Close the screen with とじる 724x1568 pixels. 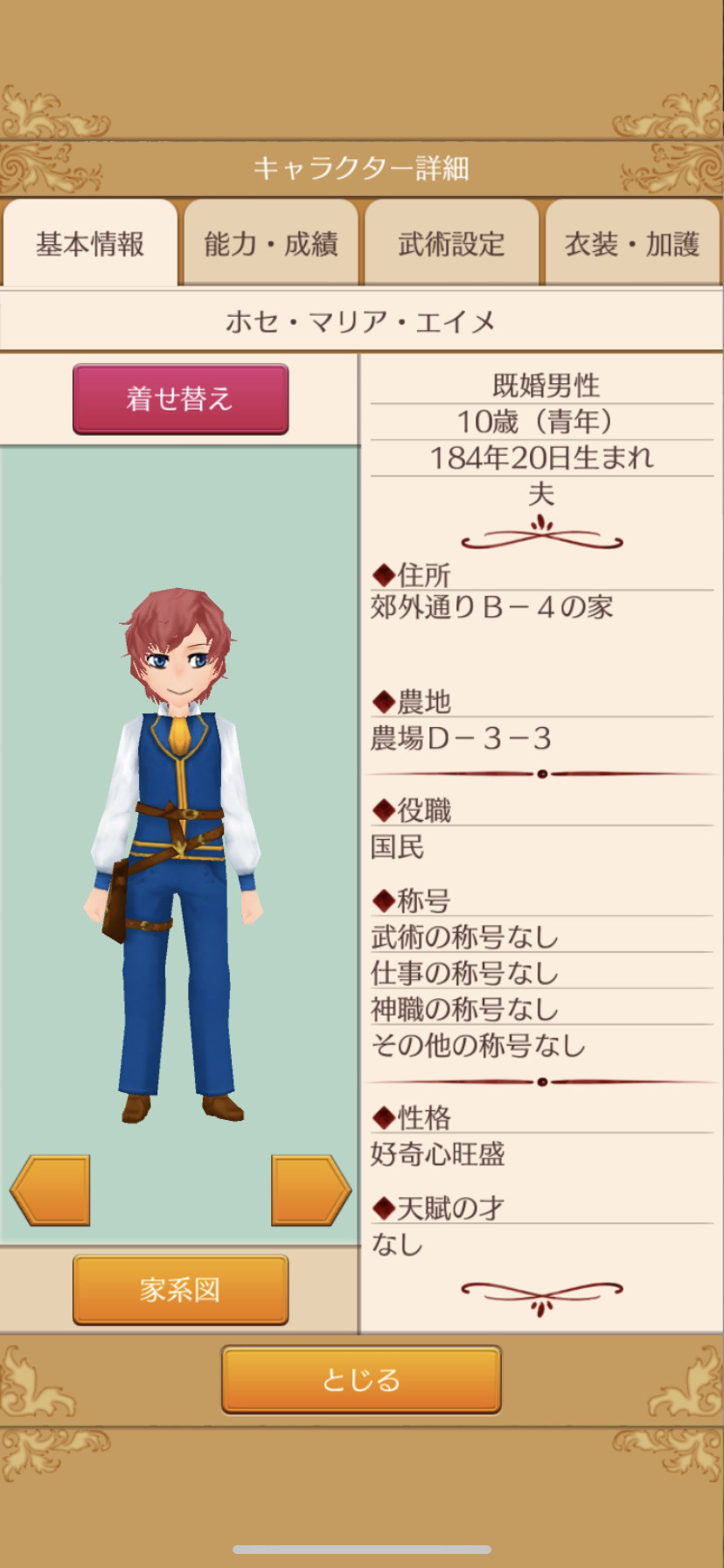361,1380
